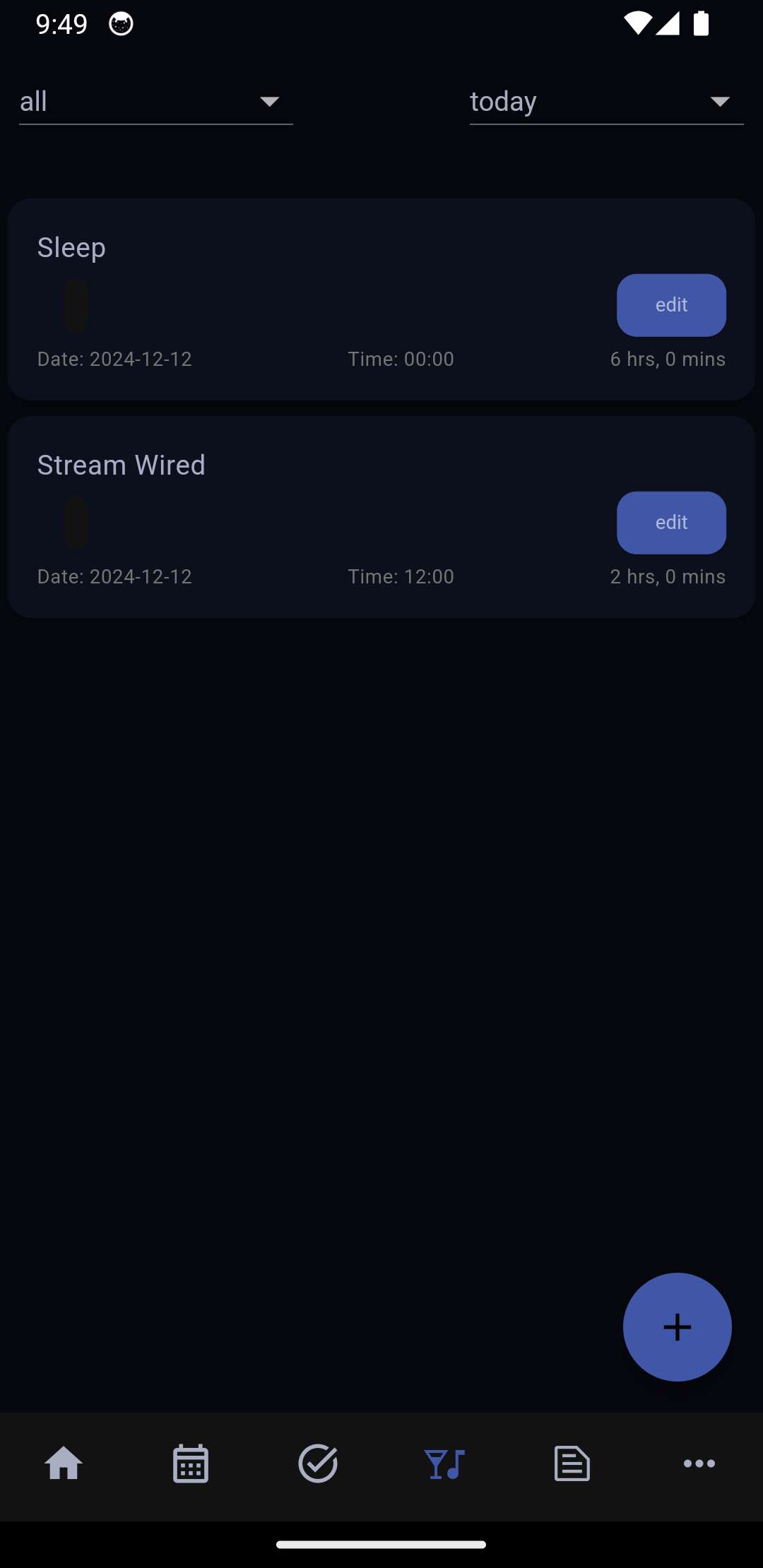Add a new entry with plus button

pos(677,1326)
